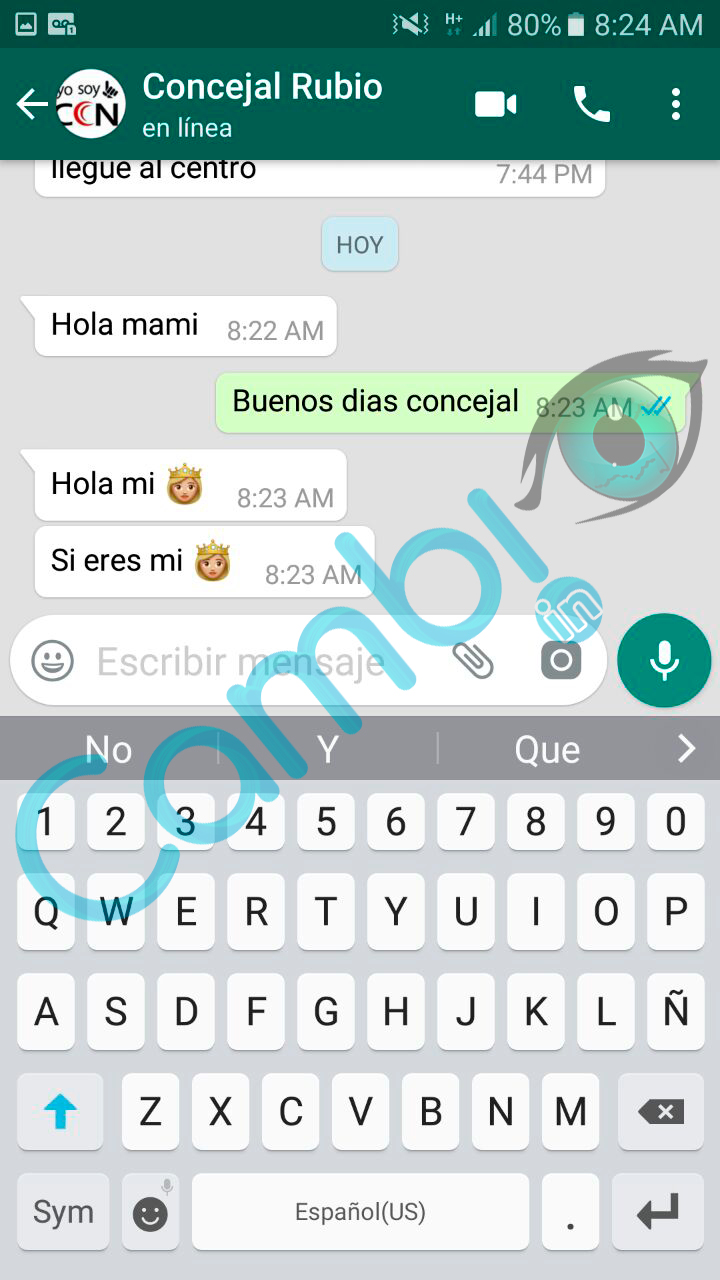Screen dimensions: 720x1280
Task: Open Concejal Rubio's contact info
Action: tap(262, 104)
